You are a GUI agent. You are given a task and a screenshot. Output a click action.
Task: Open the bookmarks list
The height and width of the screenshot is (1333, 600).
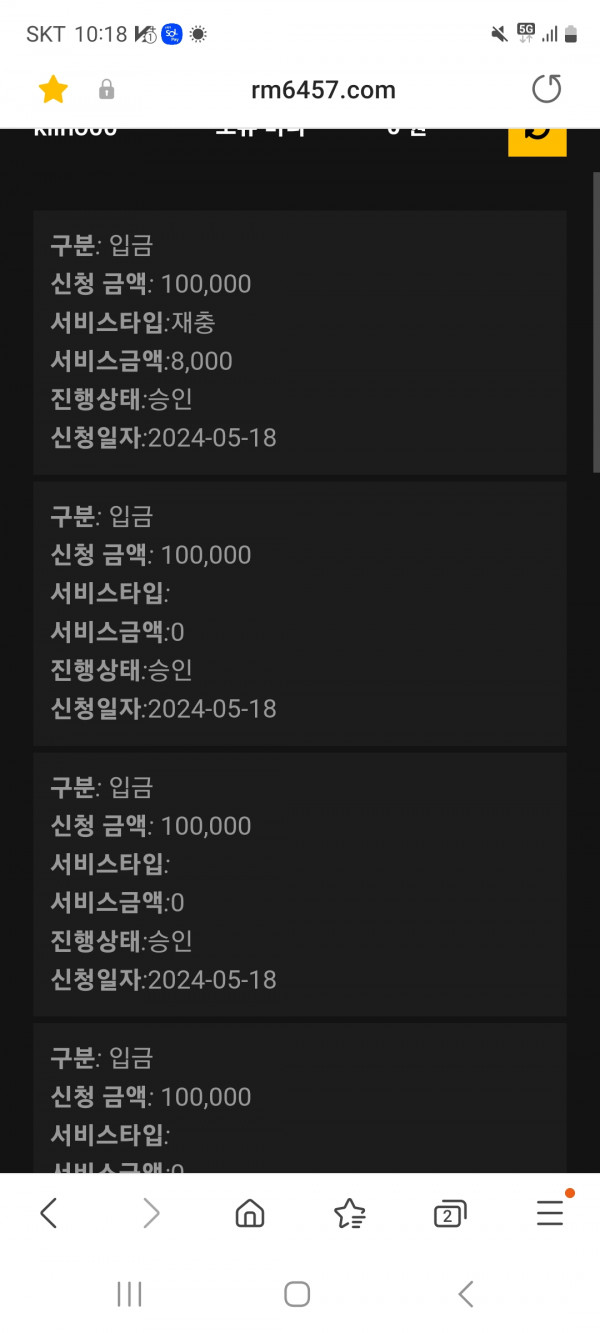[349, 1214]
